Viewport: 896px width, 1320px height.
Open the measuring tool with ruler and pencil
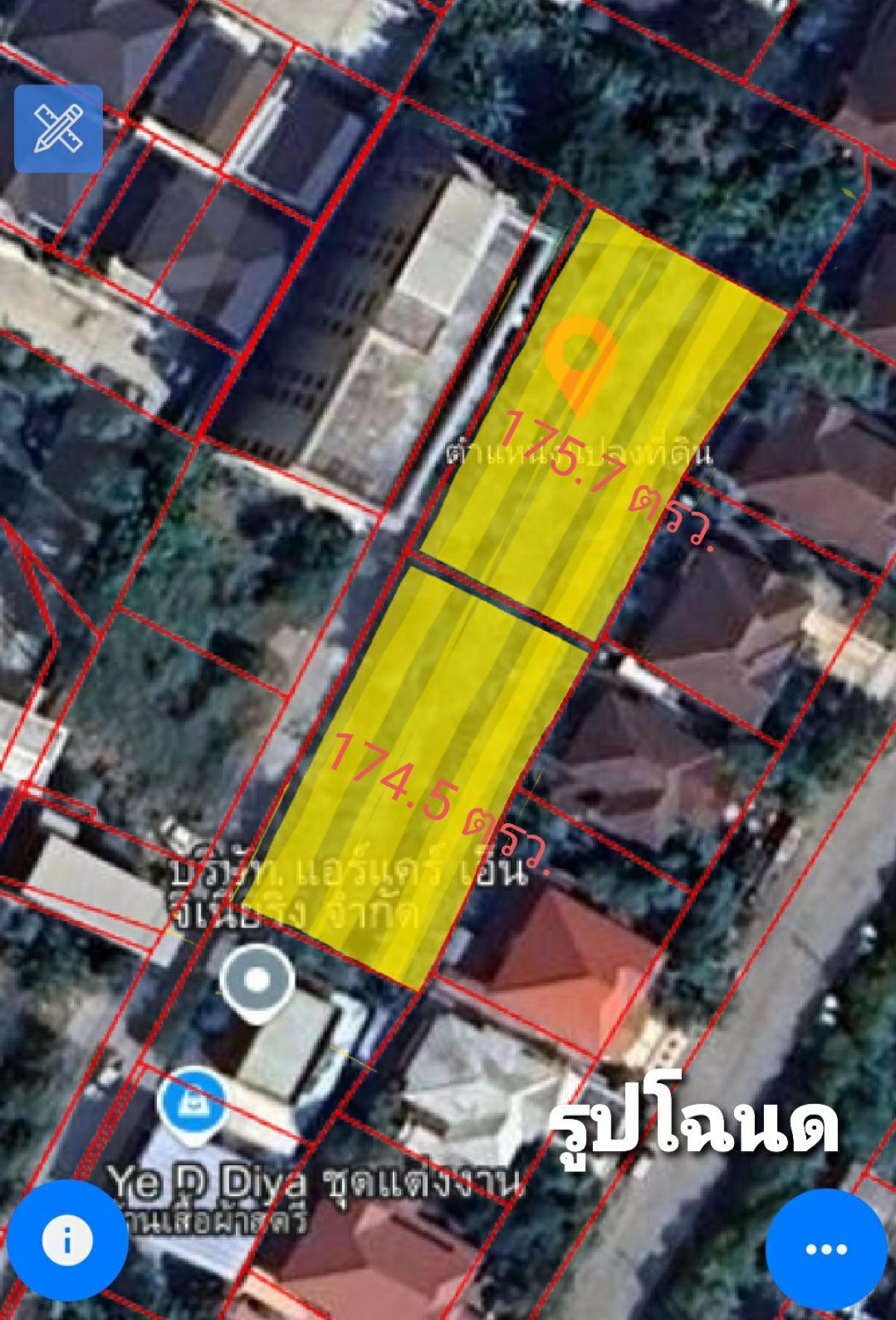(x=58, y=128)
